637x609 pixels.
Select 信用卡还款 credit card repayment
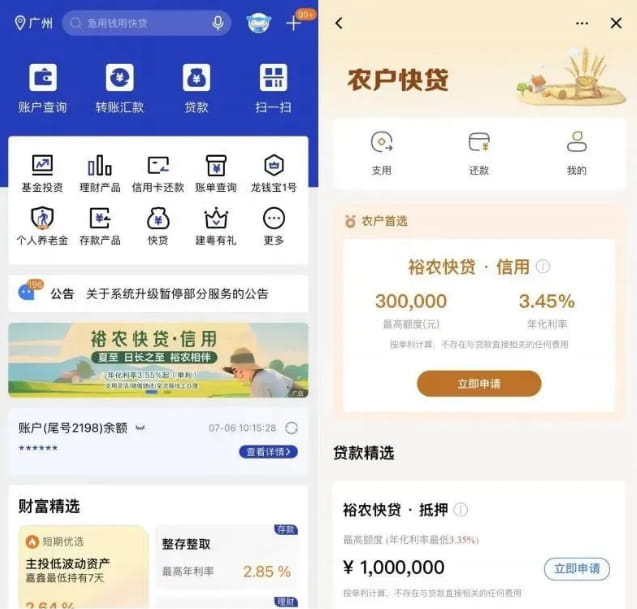(158, 173)
